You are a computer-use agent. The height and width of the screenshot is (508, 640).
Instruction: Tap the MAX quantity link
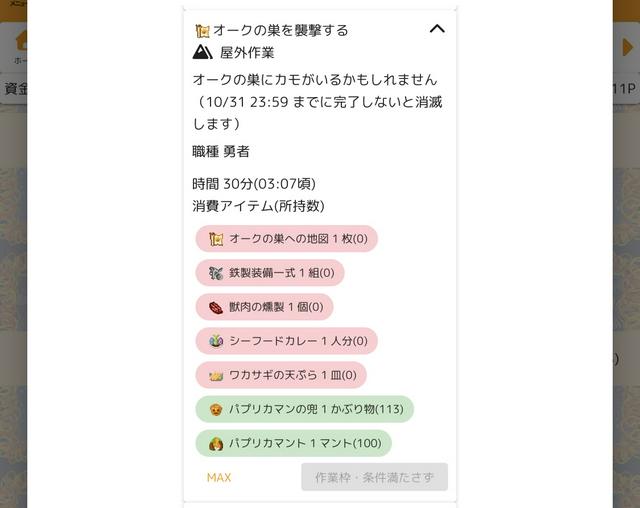(x=219, y=477)
